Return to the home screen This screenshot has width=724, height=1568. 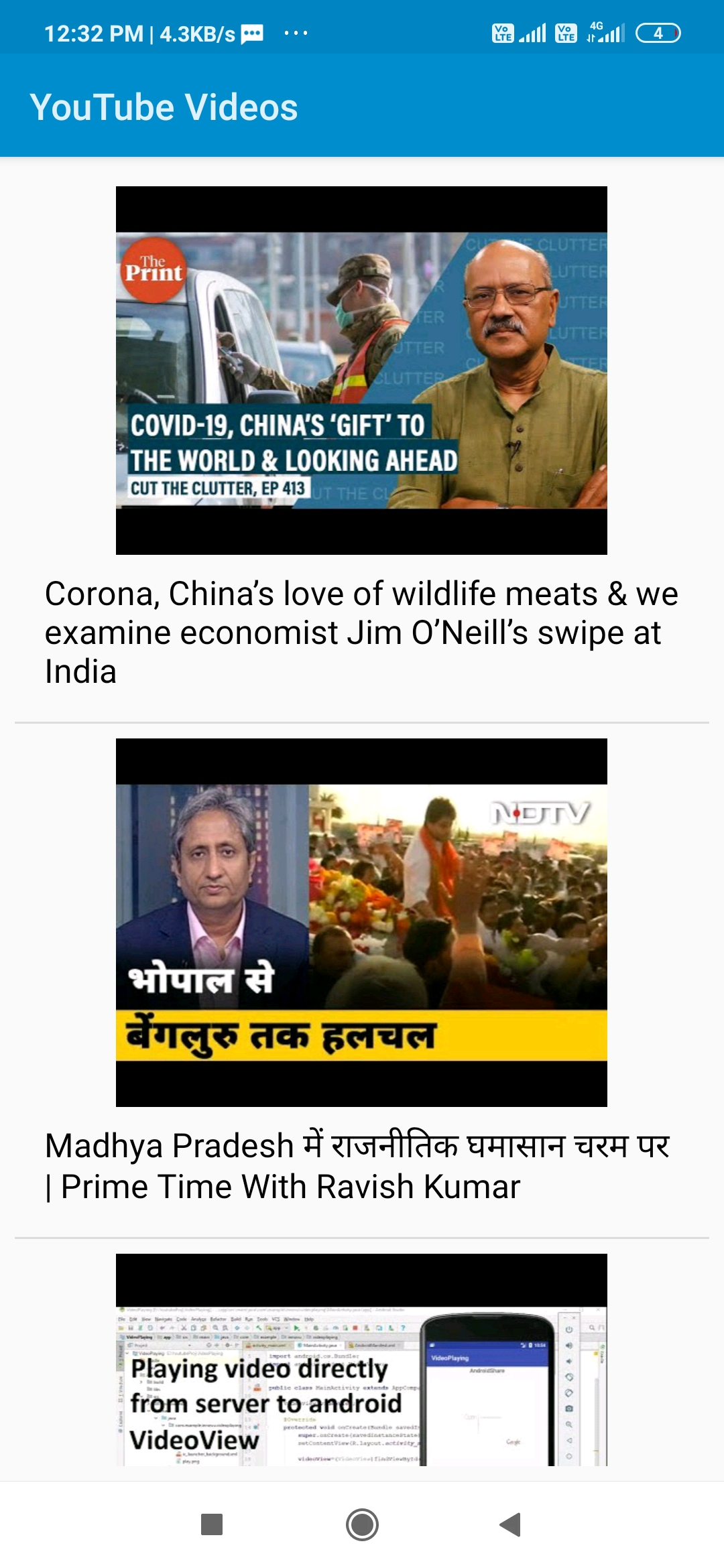click(x=362, y=1524)
